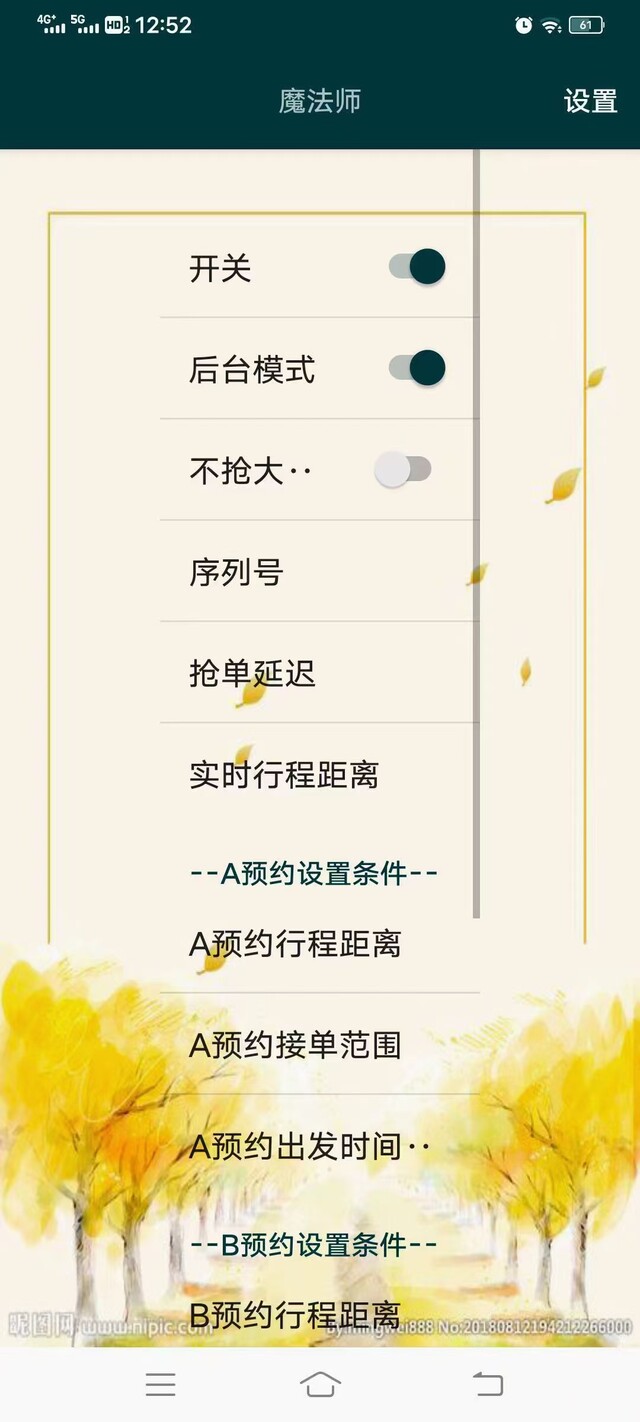640x1422 pixels.
Task: Open A预约行程距离 setting
Action: click(x=320, y=943)
